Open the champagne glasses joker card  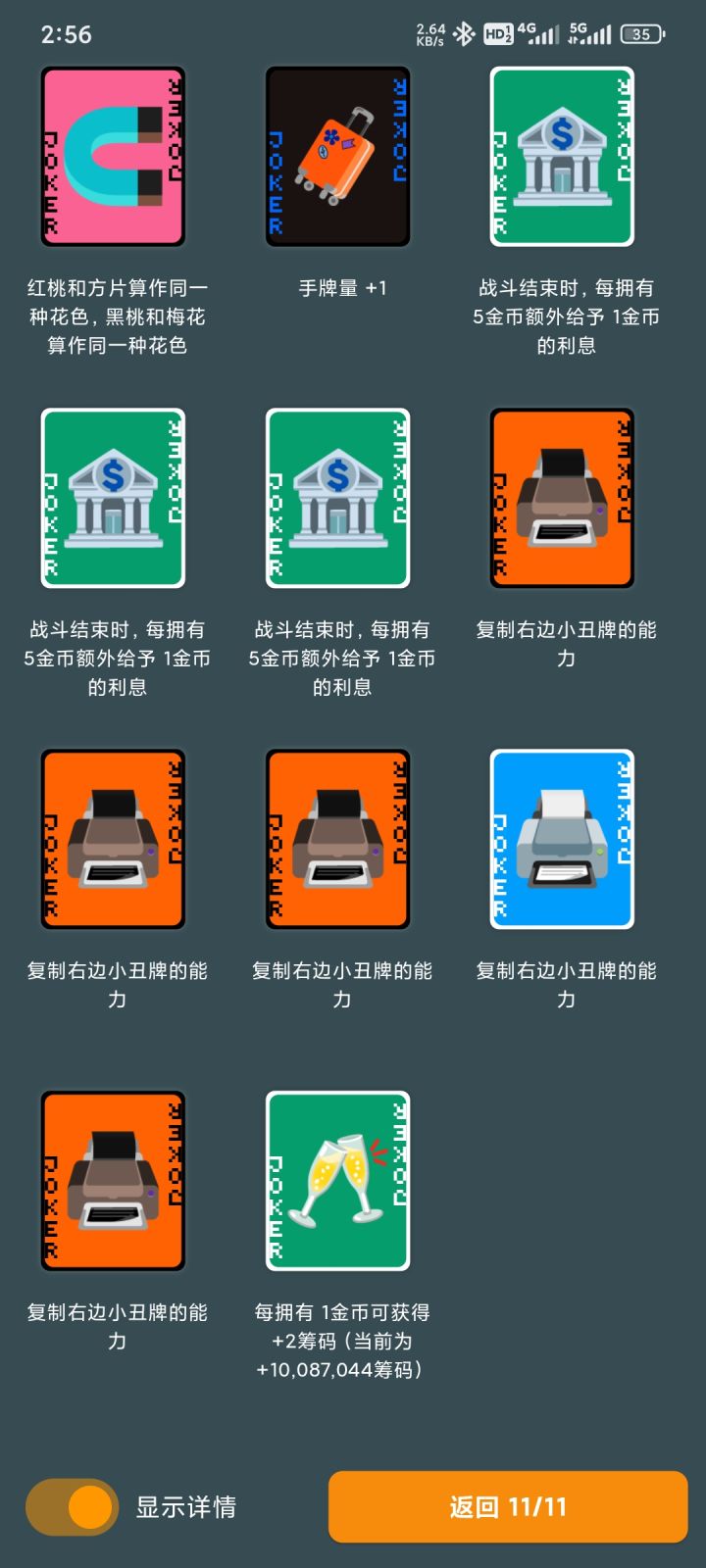pyautogui.click(x=338, y=1179)
